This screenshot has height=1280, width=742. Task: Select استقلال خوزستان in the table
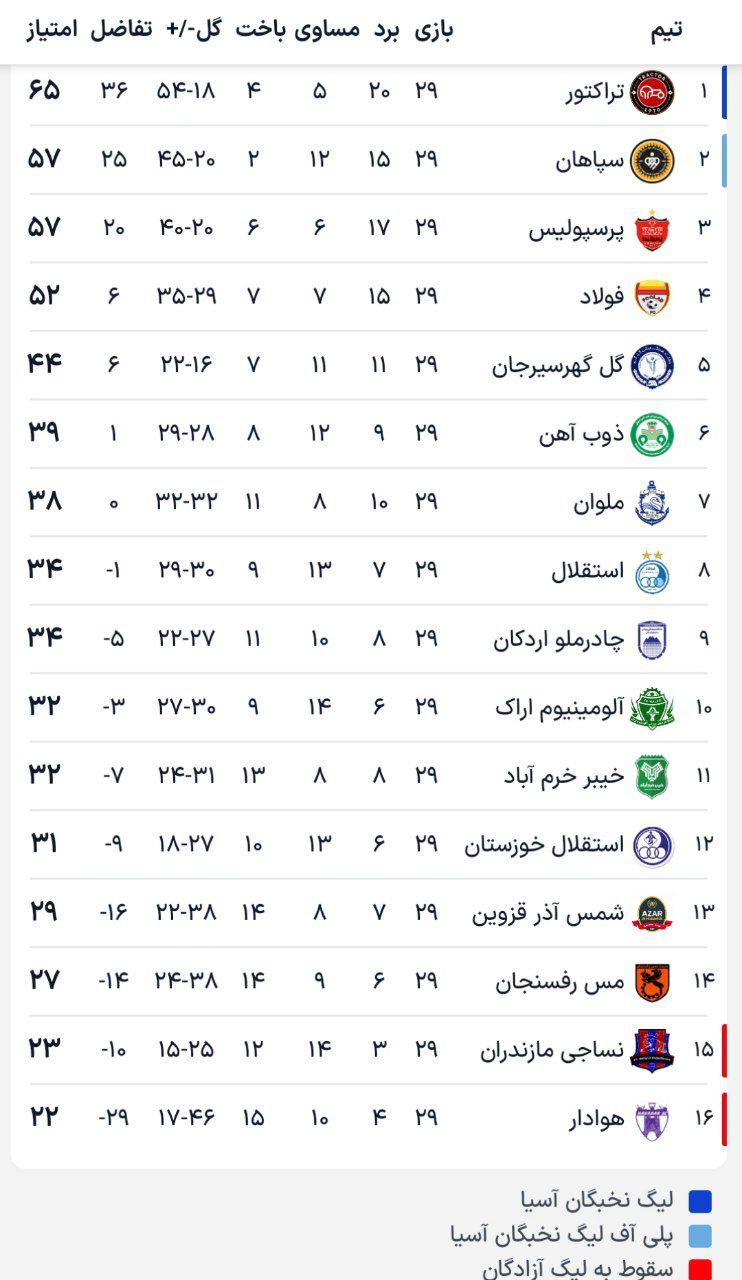pos(370,844)
